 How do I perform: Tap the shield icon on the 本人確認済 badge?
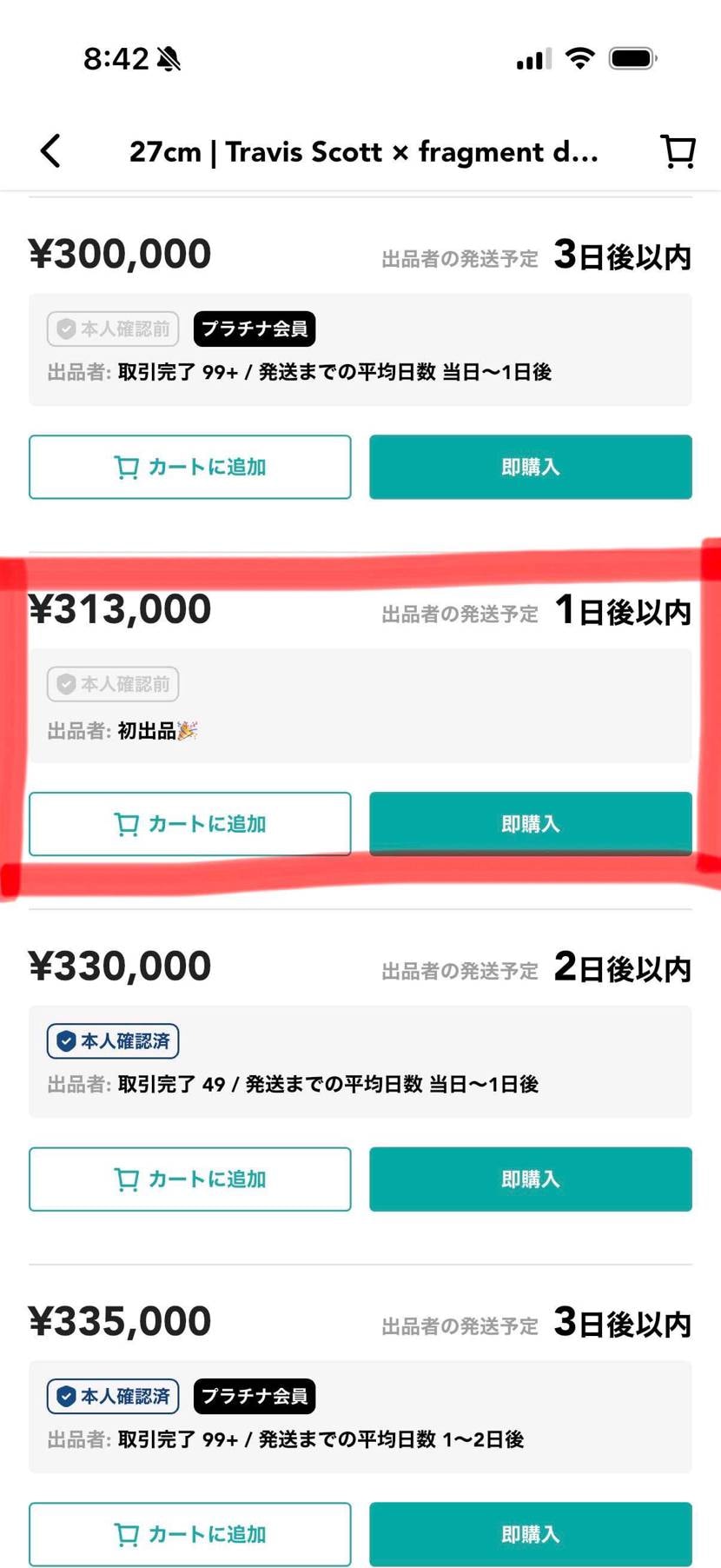click(x=67, y=1040)
